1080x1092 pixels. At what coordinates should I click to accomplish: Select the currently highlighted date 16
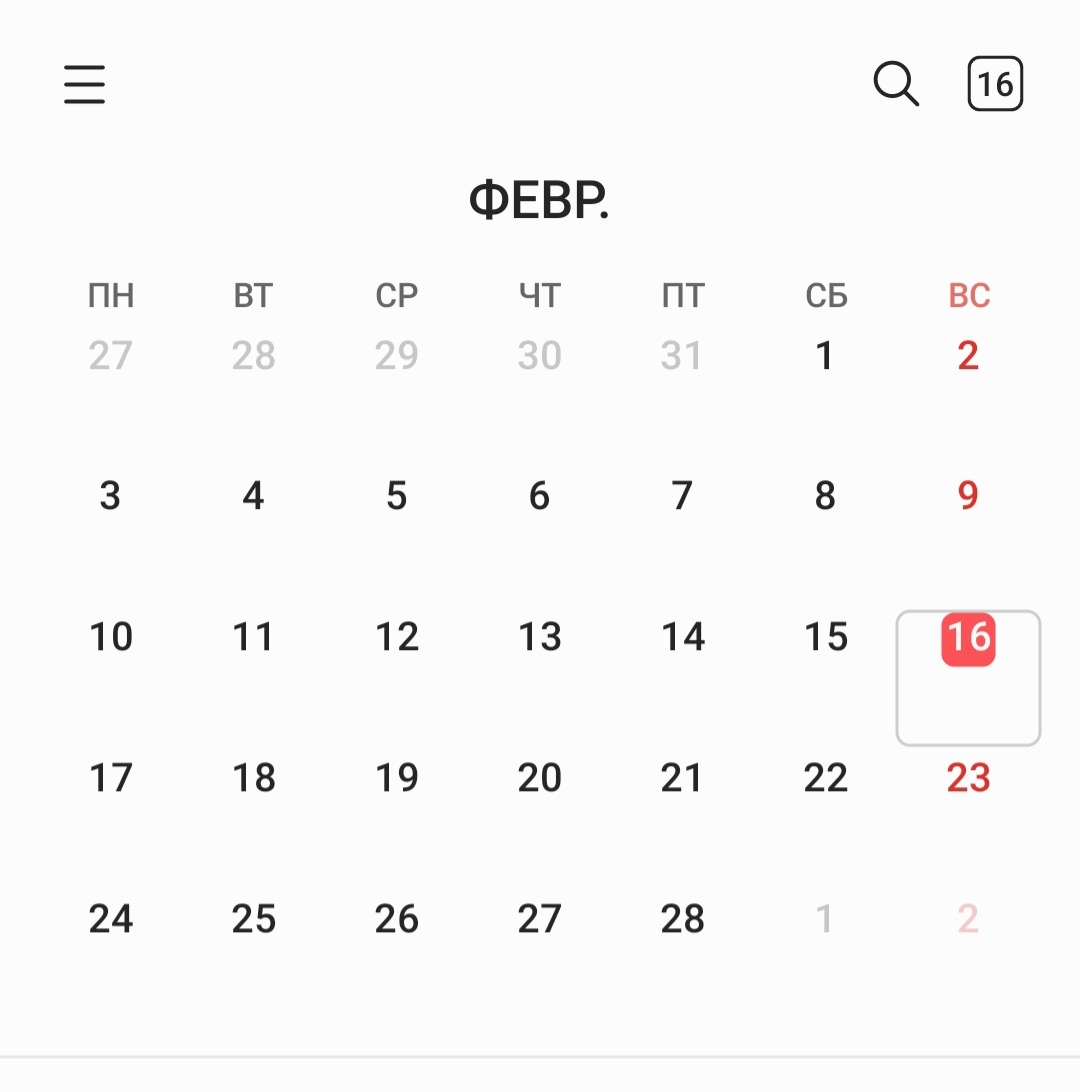[x=967, y=639]
